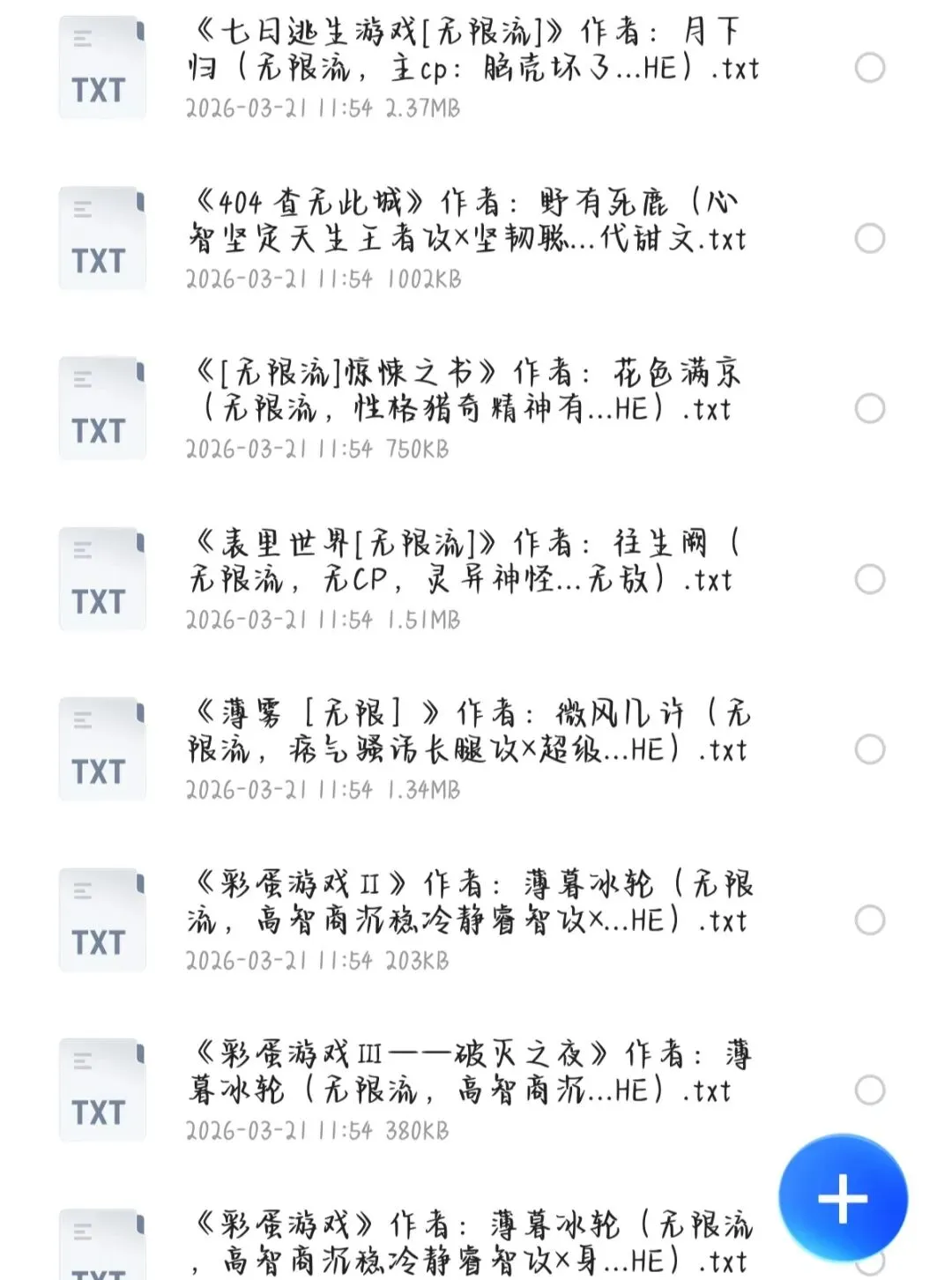Select the 《七日逃生游戏[无限流]》 file circle
The image size is (952, 1280).
point(869,68)
